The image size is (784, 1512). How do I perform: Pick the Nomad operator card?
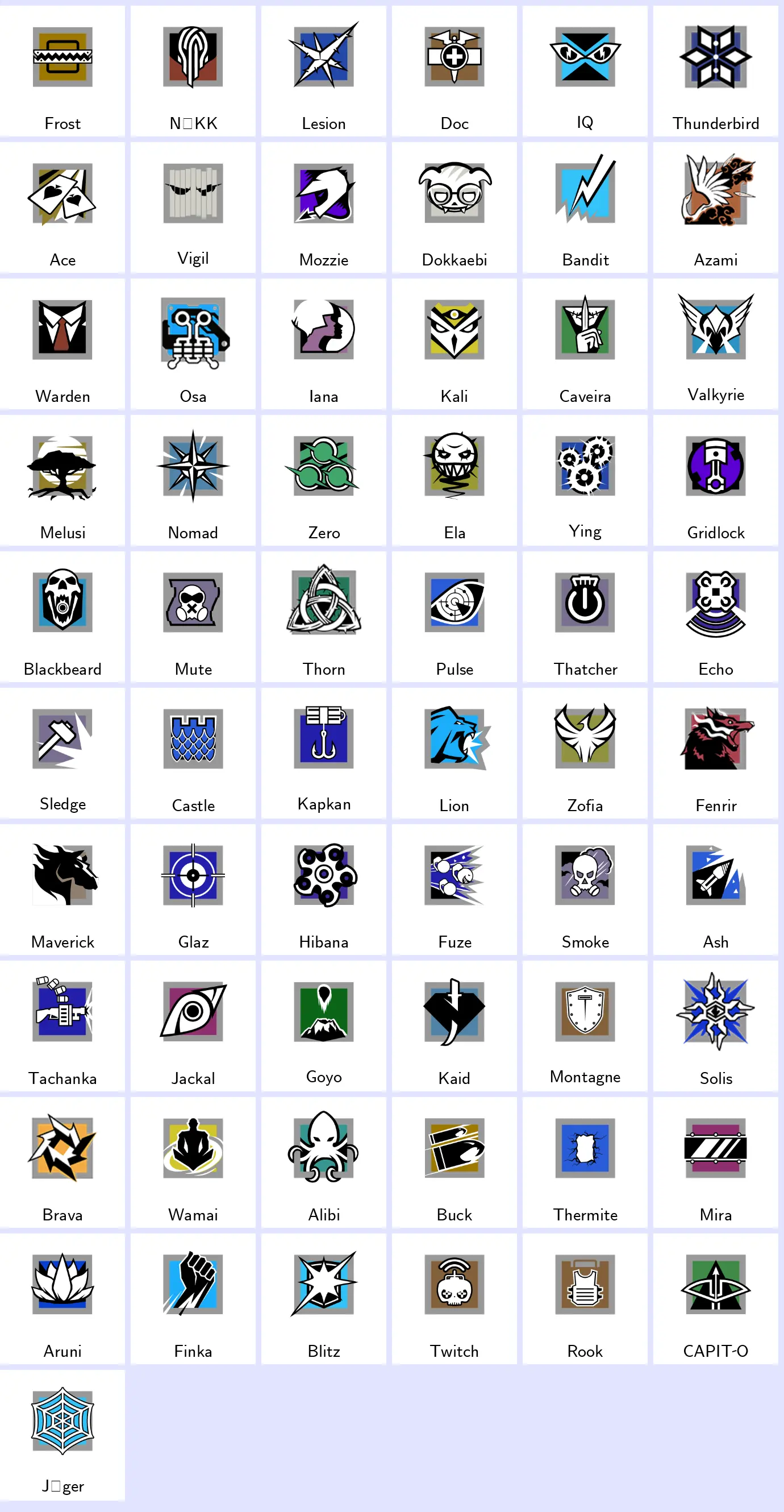coord(193,480)
